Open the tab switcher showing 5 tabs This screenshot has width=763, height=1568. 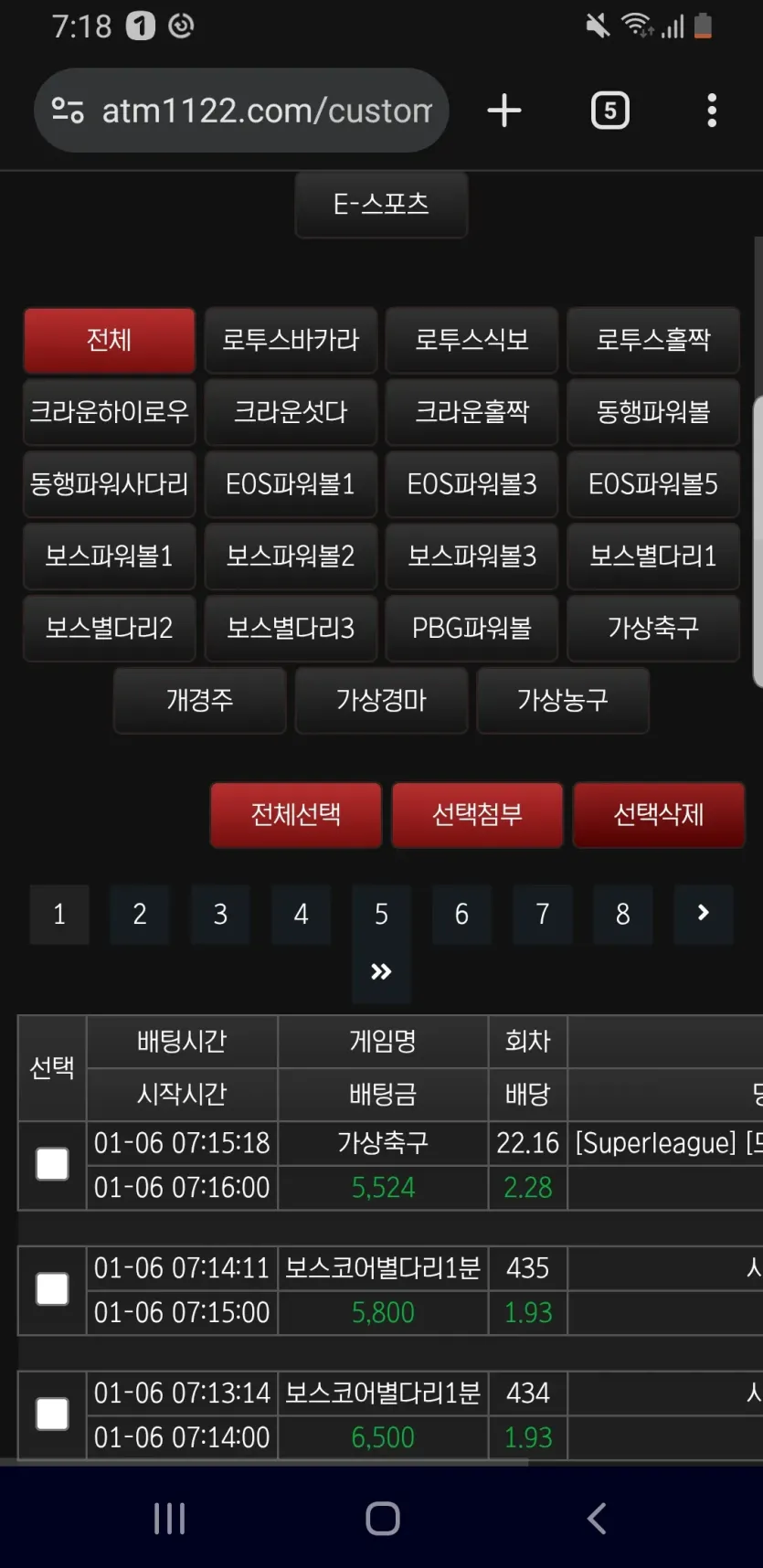[x=609, y=111]
